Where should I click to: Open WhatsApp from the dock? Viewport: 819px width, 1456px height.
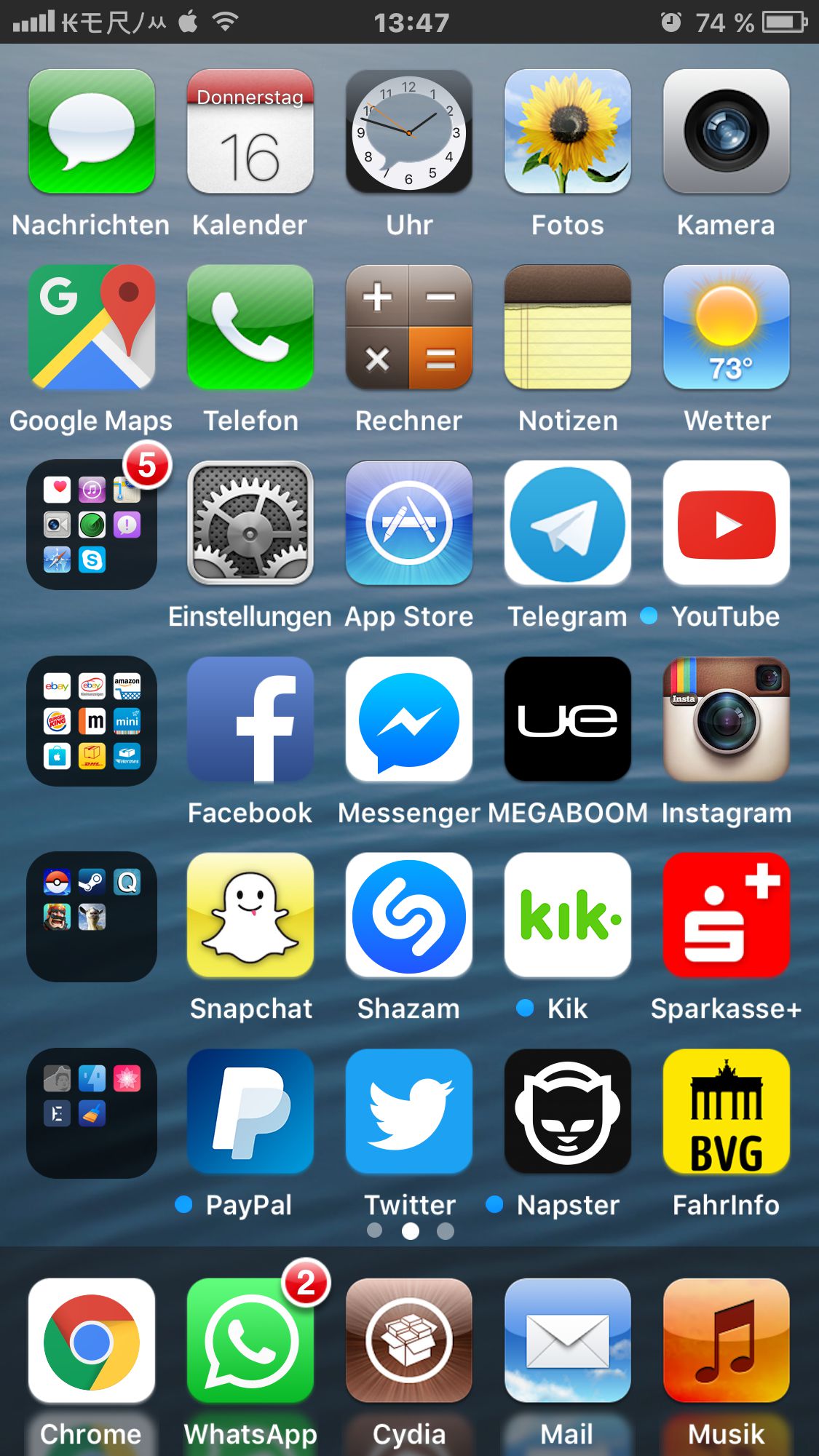tap(250, 1341)
